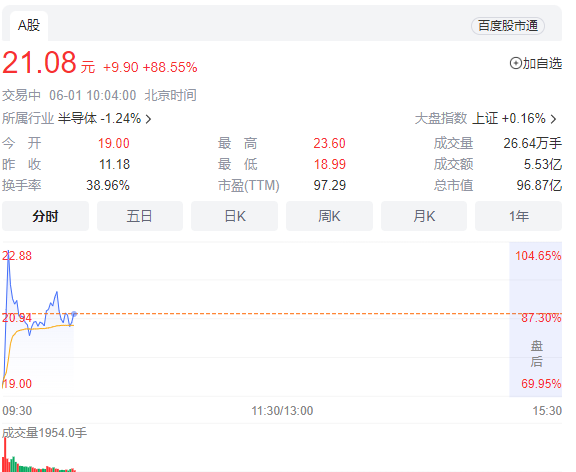Switch to the 五日 chart

pyautogui.click(x=140, y=216)
